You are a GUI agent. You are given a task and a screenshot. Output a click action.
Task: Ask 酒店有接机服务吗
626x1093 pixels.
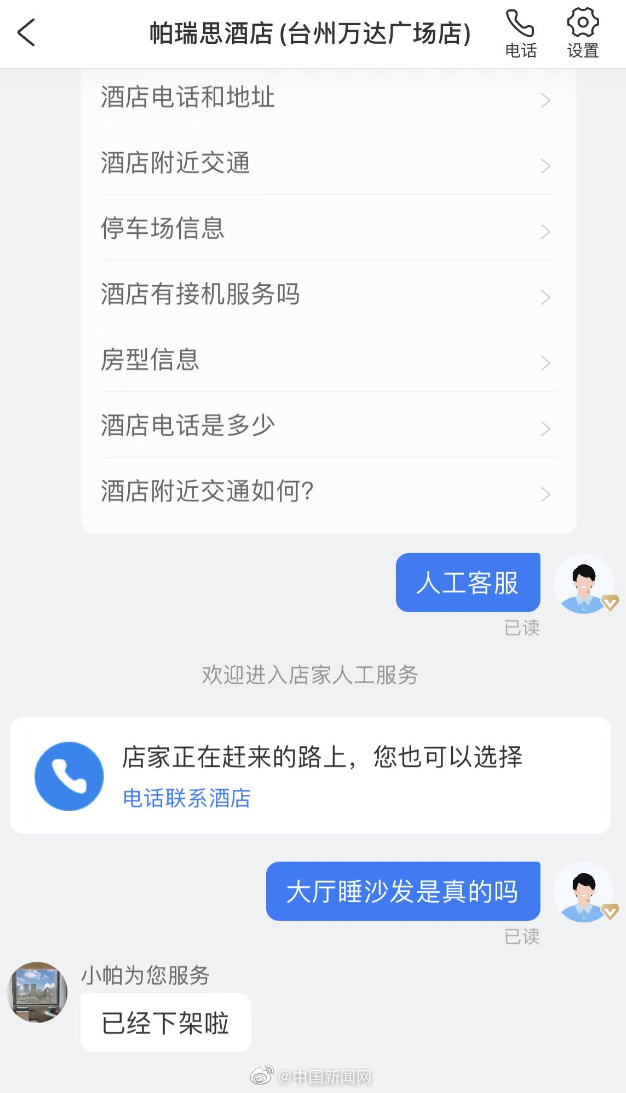[x=328, y=293]
